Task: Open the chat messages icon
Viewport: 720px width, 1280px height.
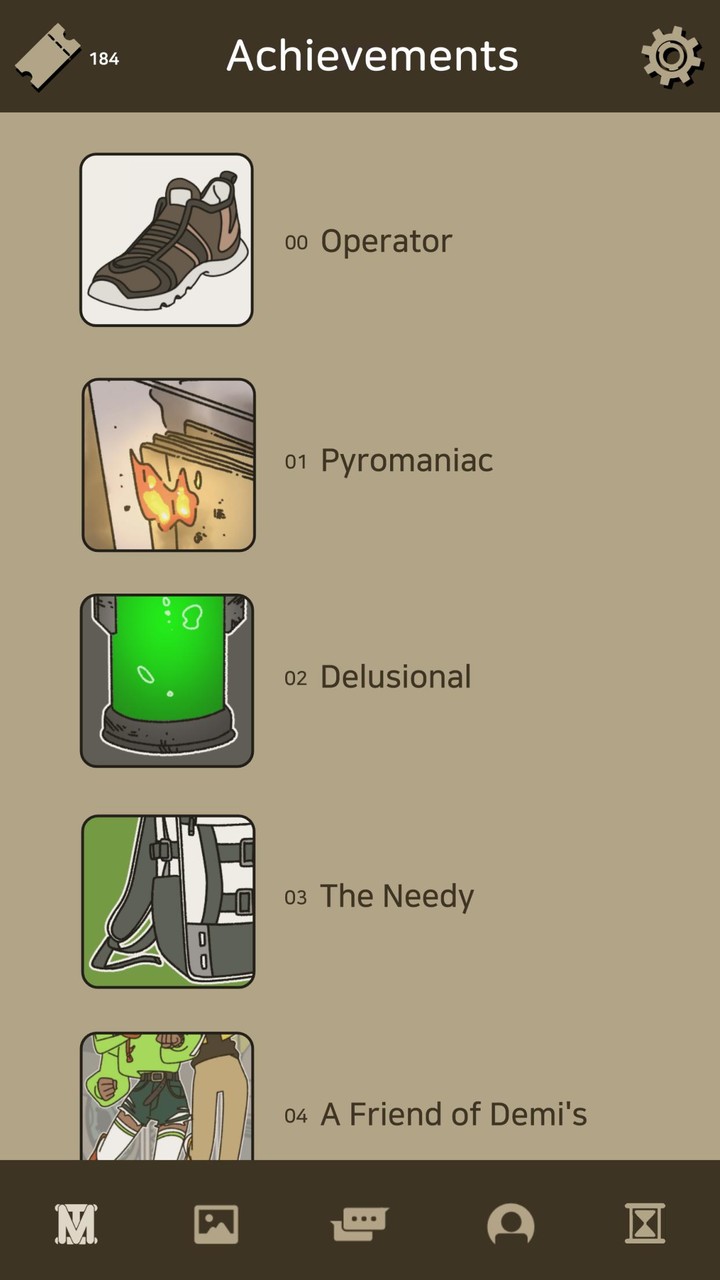Action: pyautogui.click(x=360, y=1222)
